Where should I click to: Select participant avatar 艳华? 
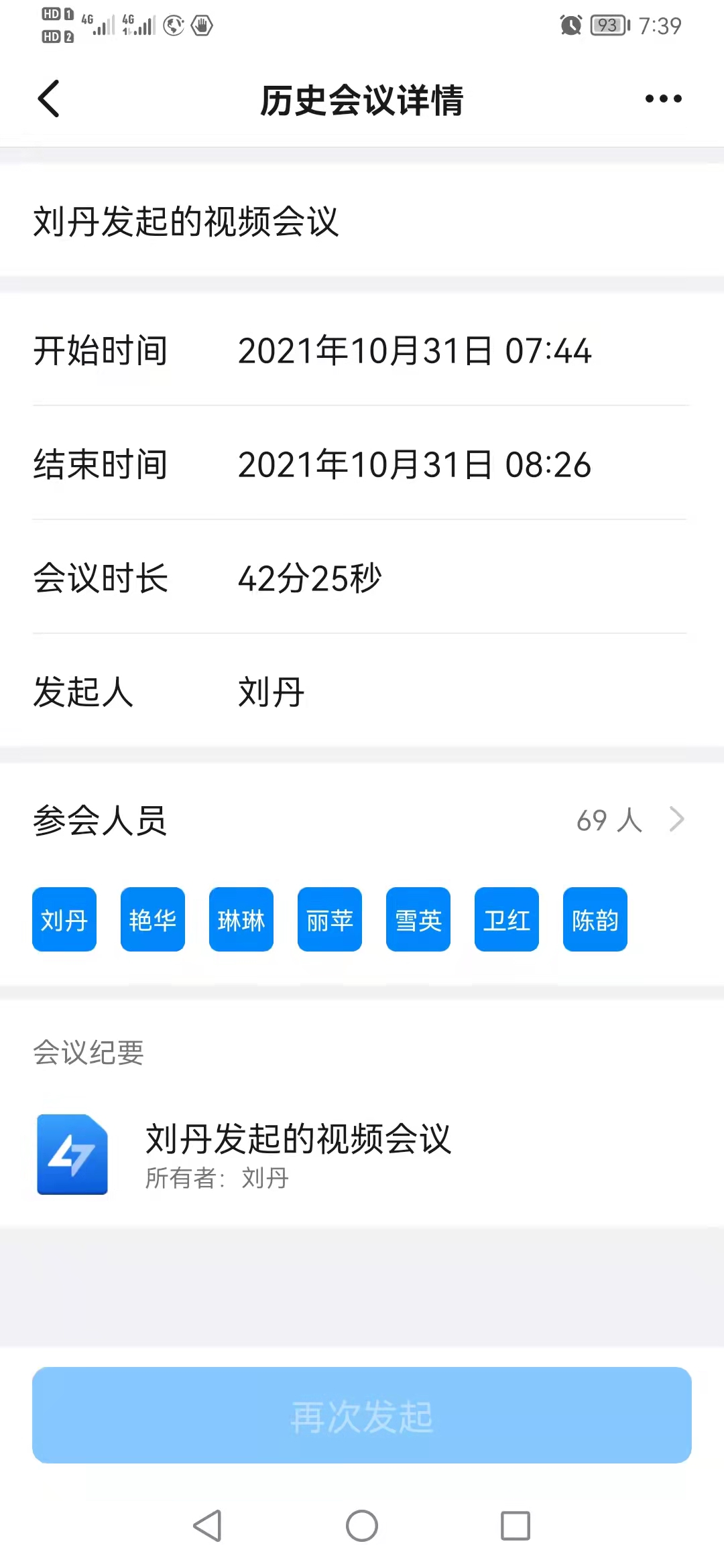(x=153, y=919)
